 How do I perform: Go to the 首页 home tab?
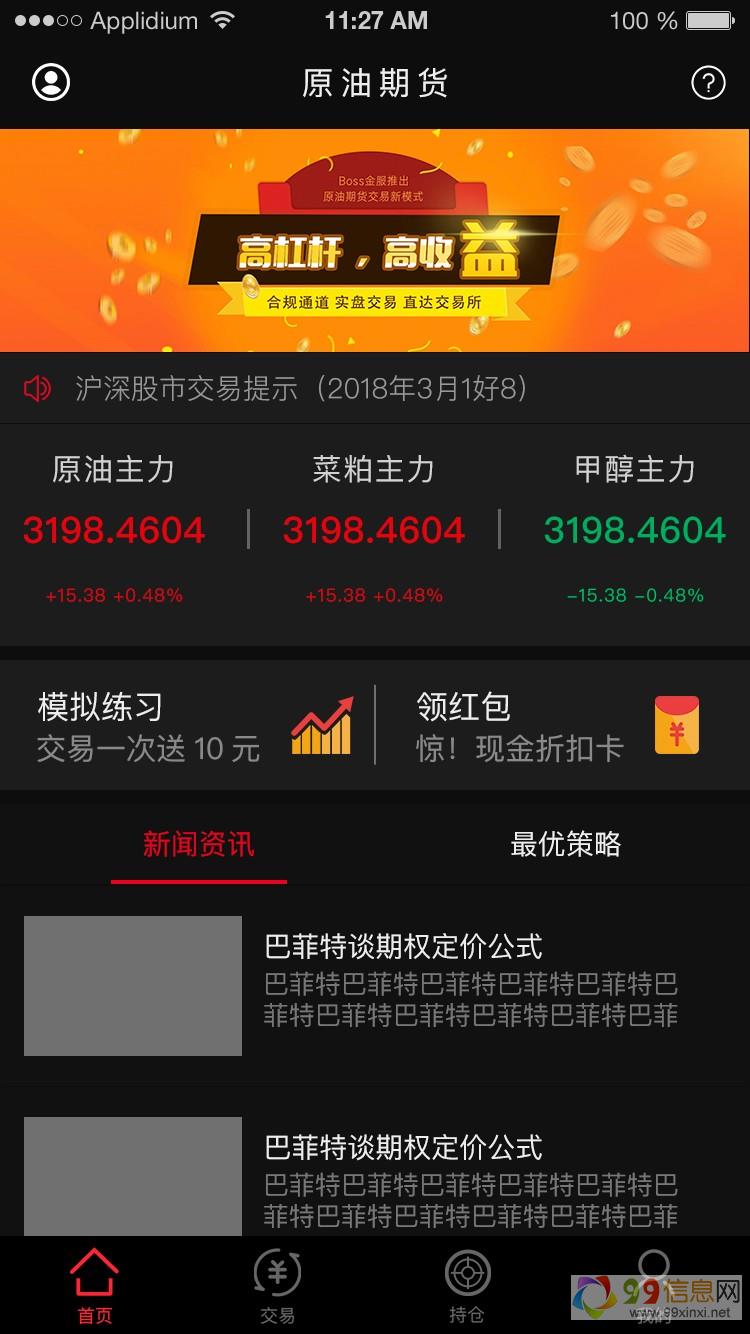pyautogui.click(x=94, y=1287)
